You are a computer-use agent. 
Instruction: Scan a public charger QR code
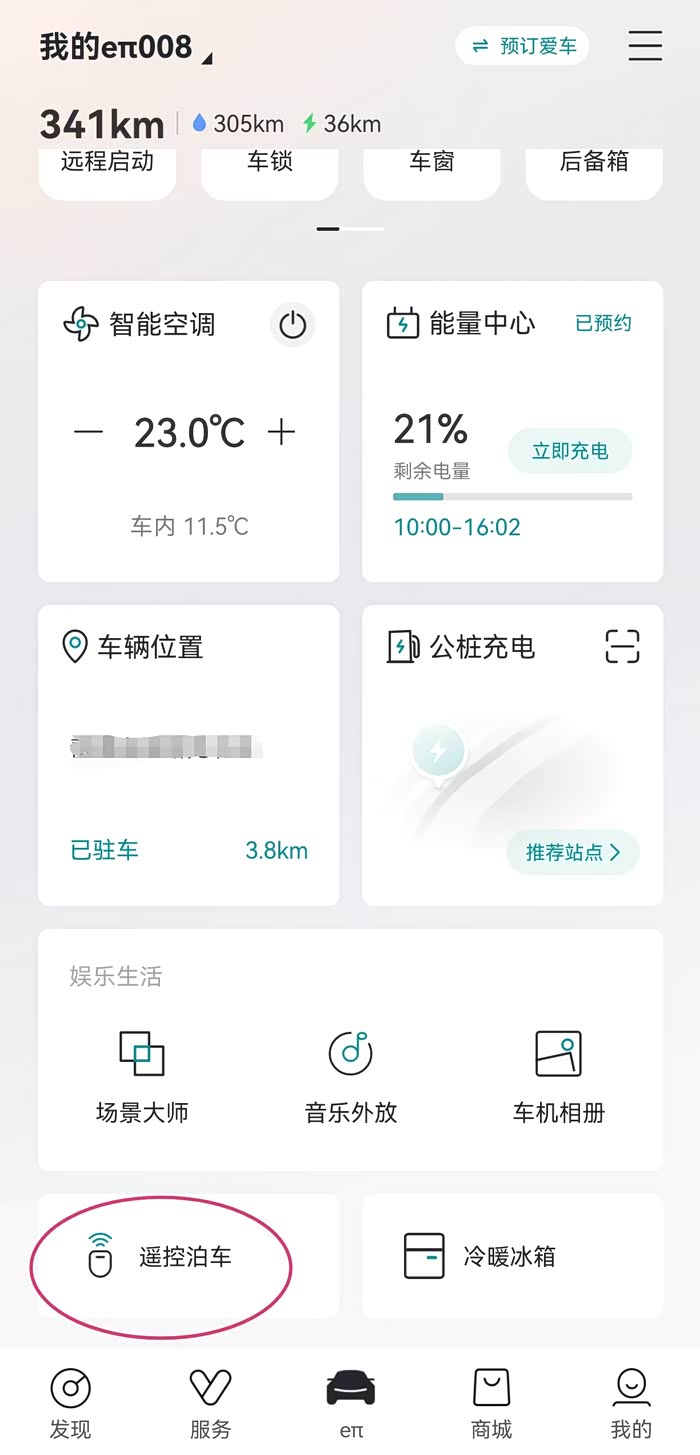point(622,647)
